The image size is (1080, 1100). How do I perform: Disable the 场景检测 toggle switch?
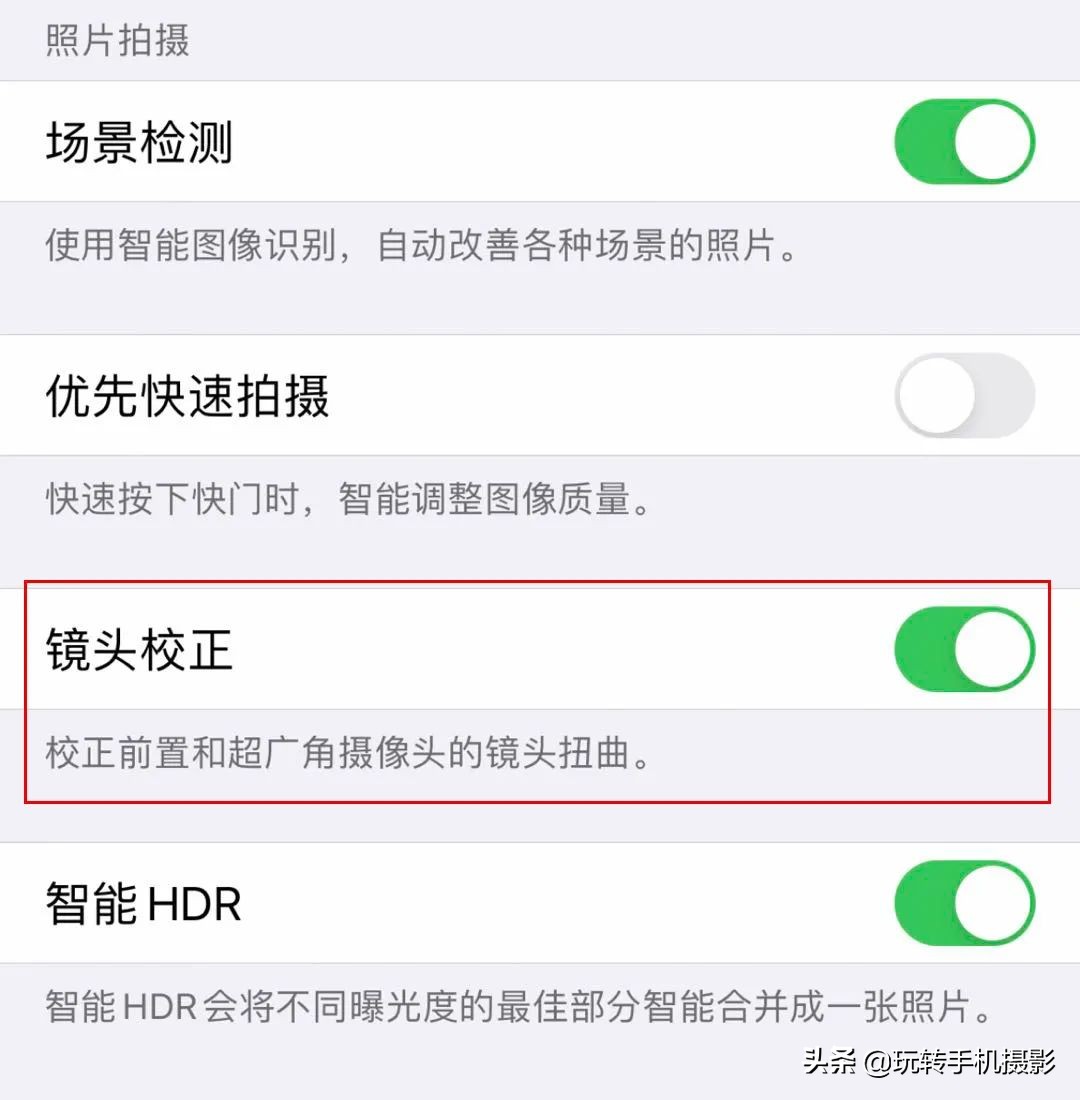pos(967,142)
